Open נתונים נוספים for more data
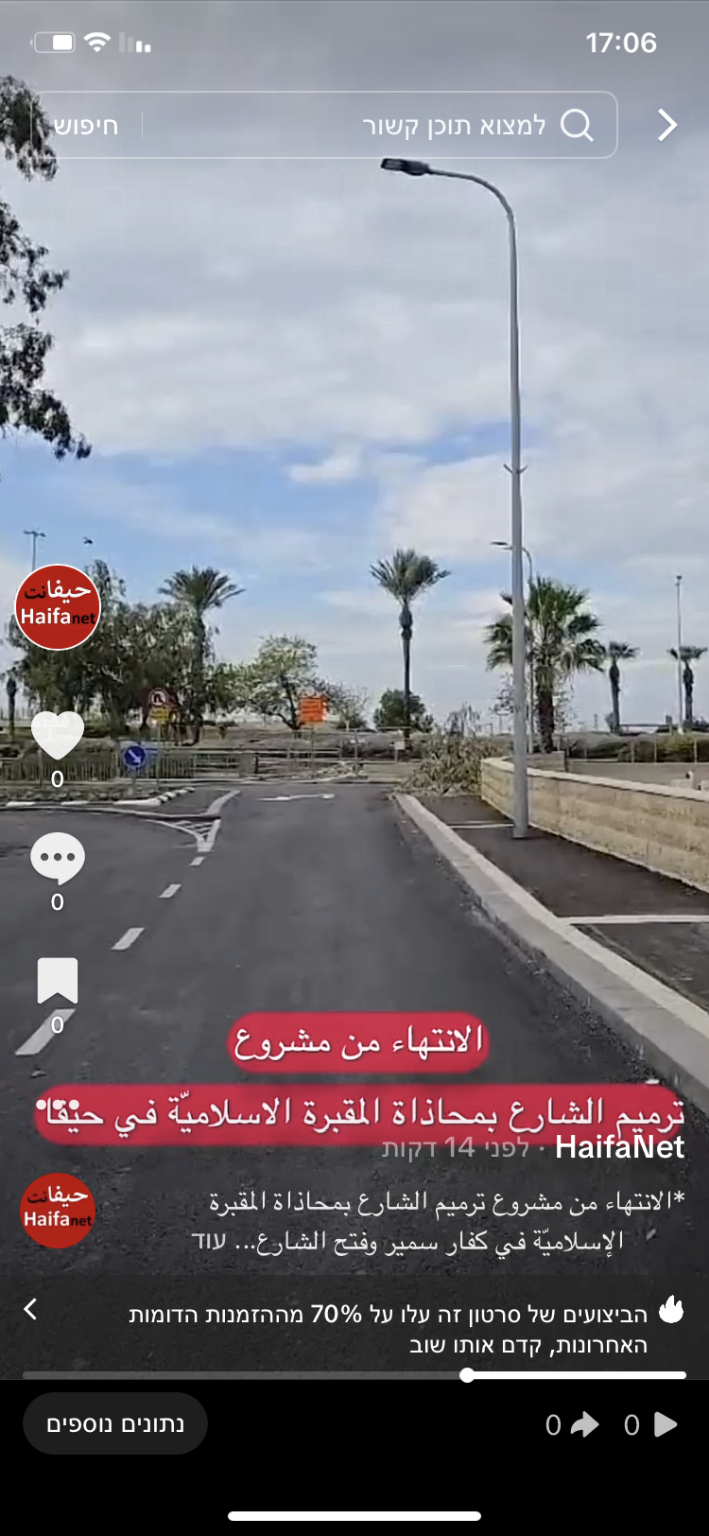Screen dimensions: 709x1536 point(115,1423)
